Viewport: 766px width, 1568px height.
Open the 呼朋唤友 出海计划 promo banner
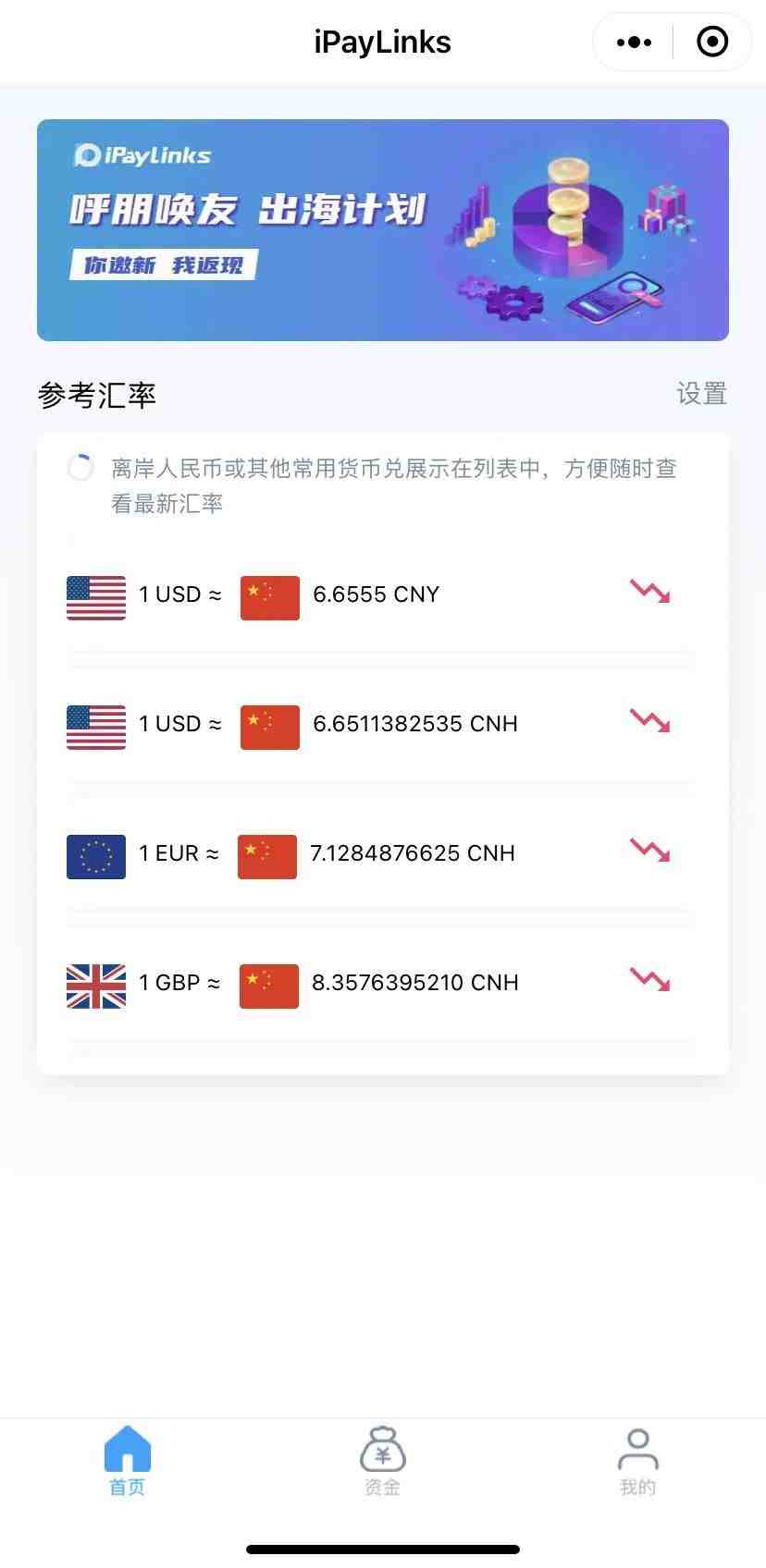pos(383,230)
